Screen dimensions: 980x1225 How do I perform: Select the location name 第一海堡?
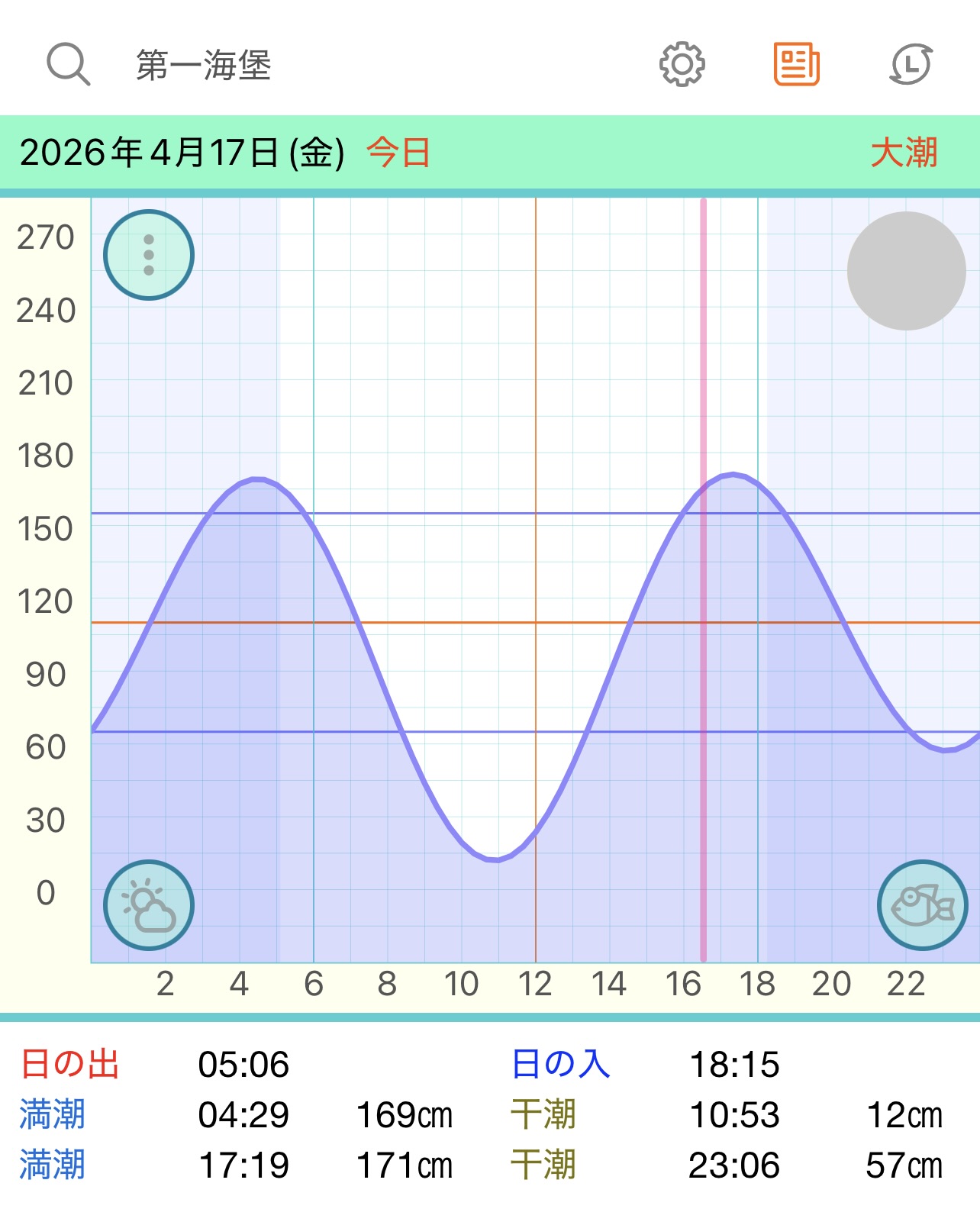coord(204,66)
